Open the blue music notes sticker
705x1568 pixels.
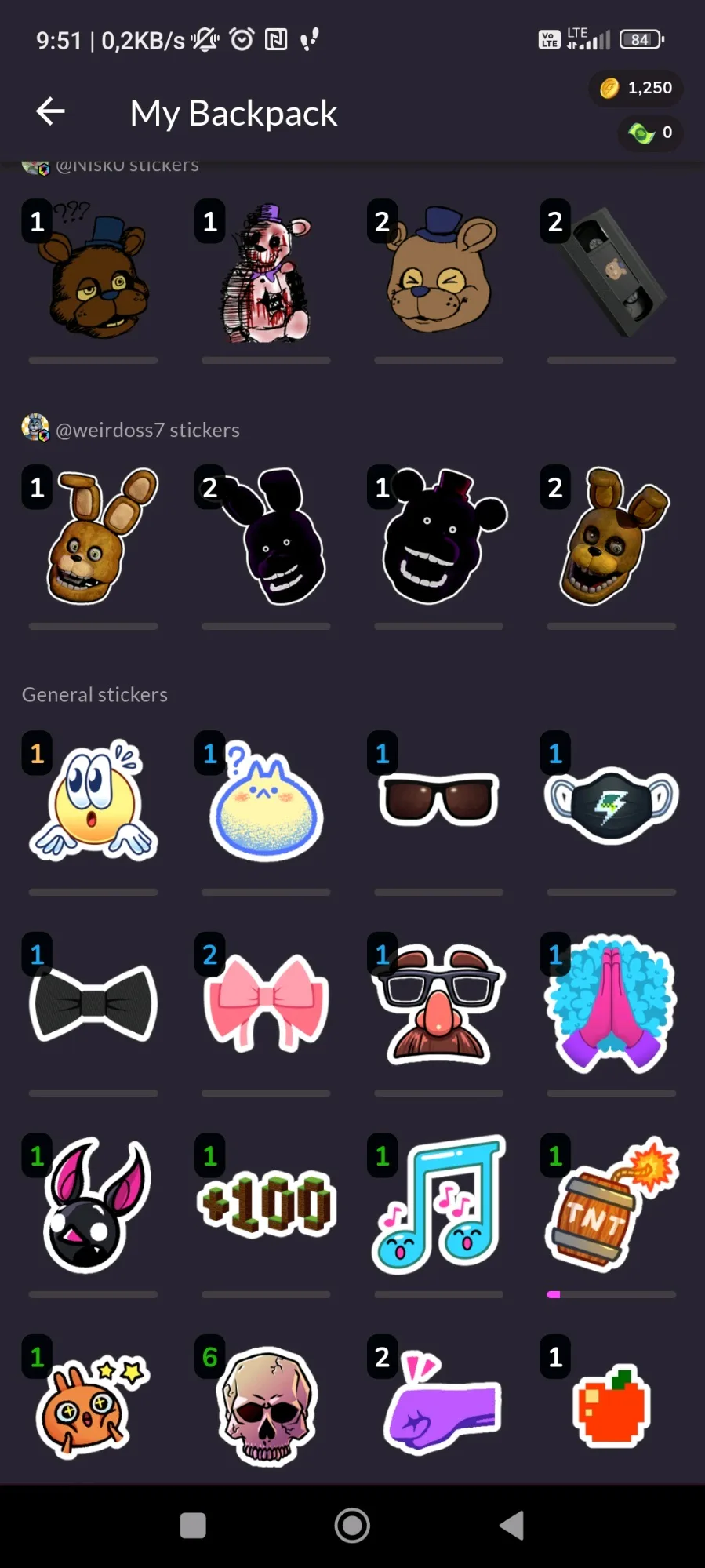[439, 1205]
